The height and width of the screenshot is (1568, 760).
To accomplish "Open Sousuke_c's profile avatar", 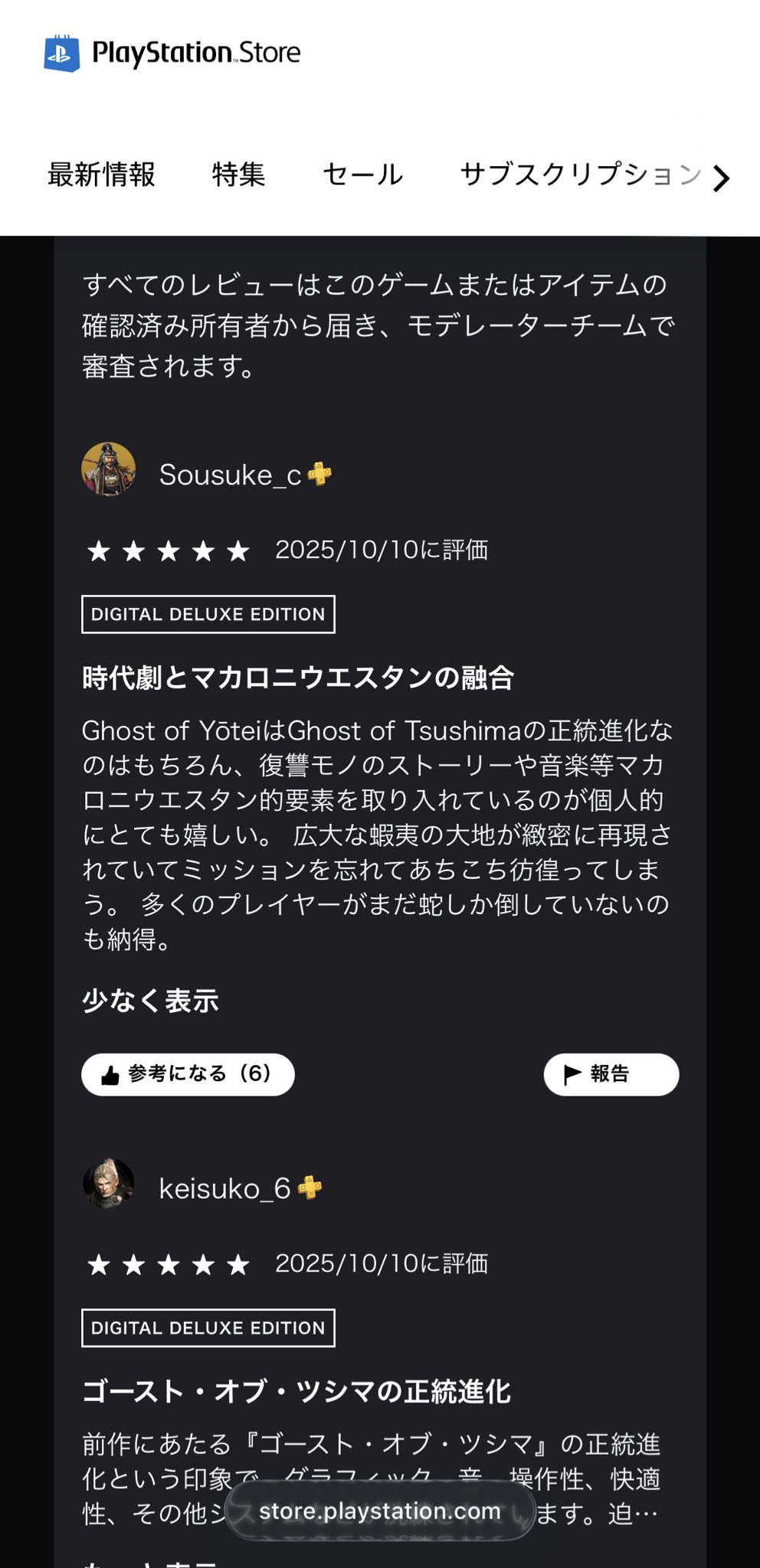I will click(x=109, y=469).
